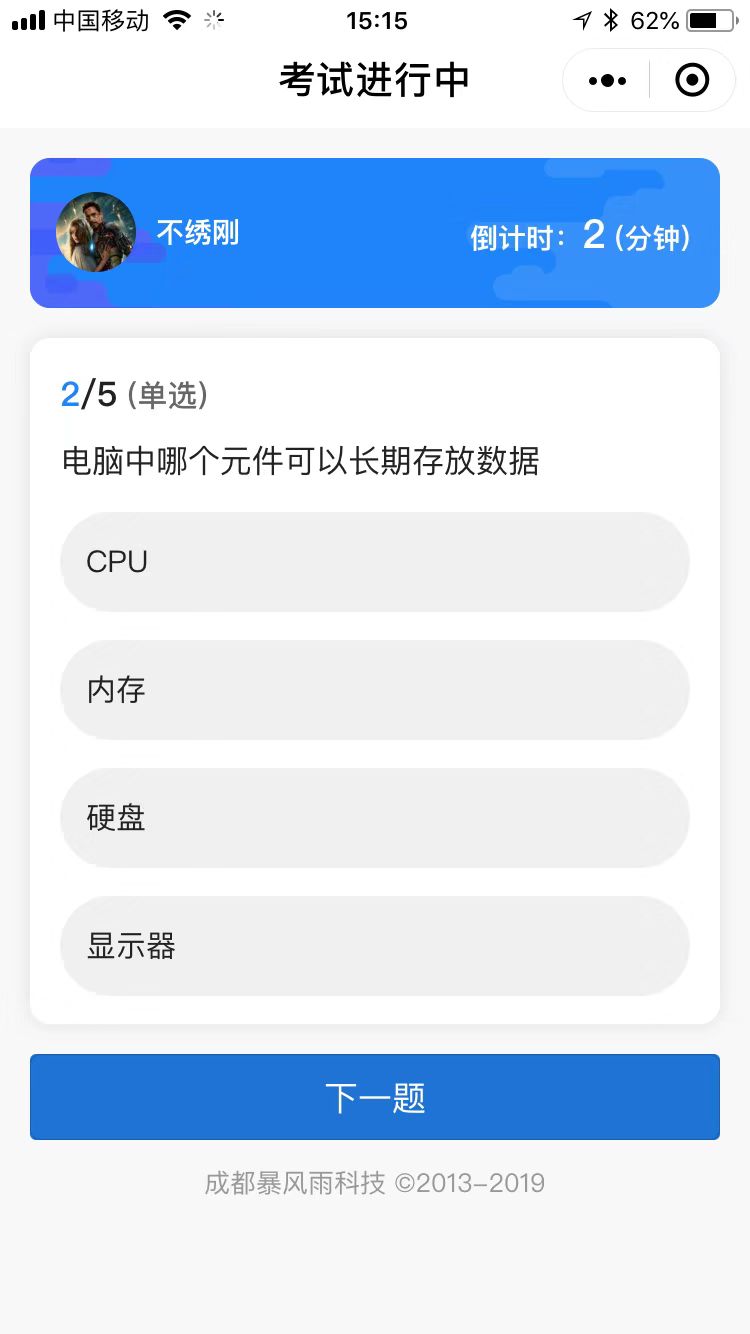Pick 硬盘 as the answer
The height and width of the screenshot is (1334, 750).
[x=375, y=818]
